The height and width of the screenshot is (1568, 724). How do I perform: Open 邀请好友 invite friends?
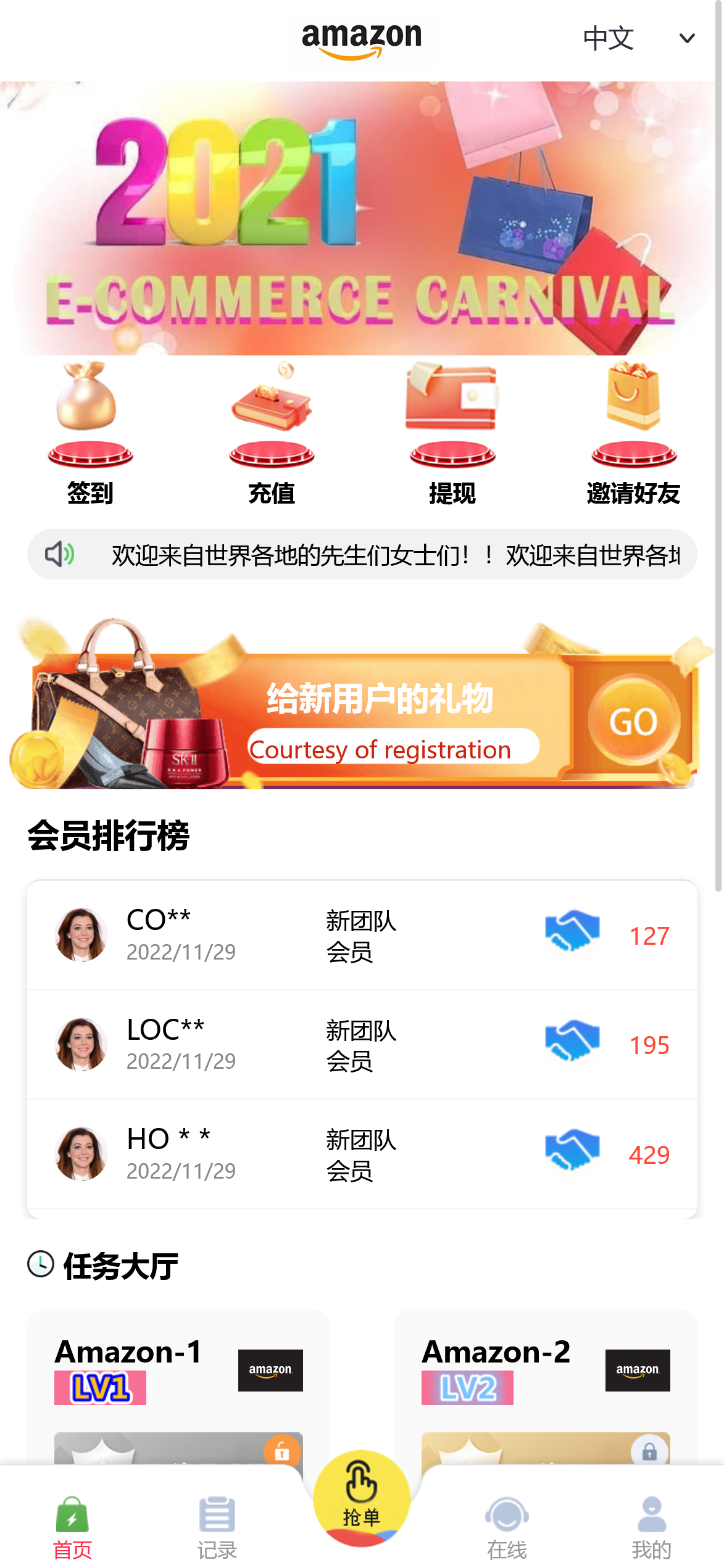(x=633, y=434)
